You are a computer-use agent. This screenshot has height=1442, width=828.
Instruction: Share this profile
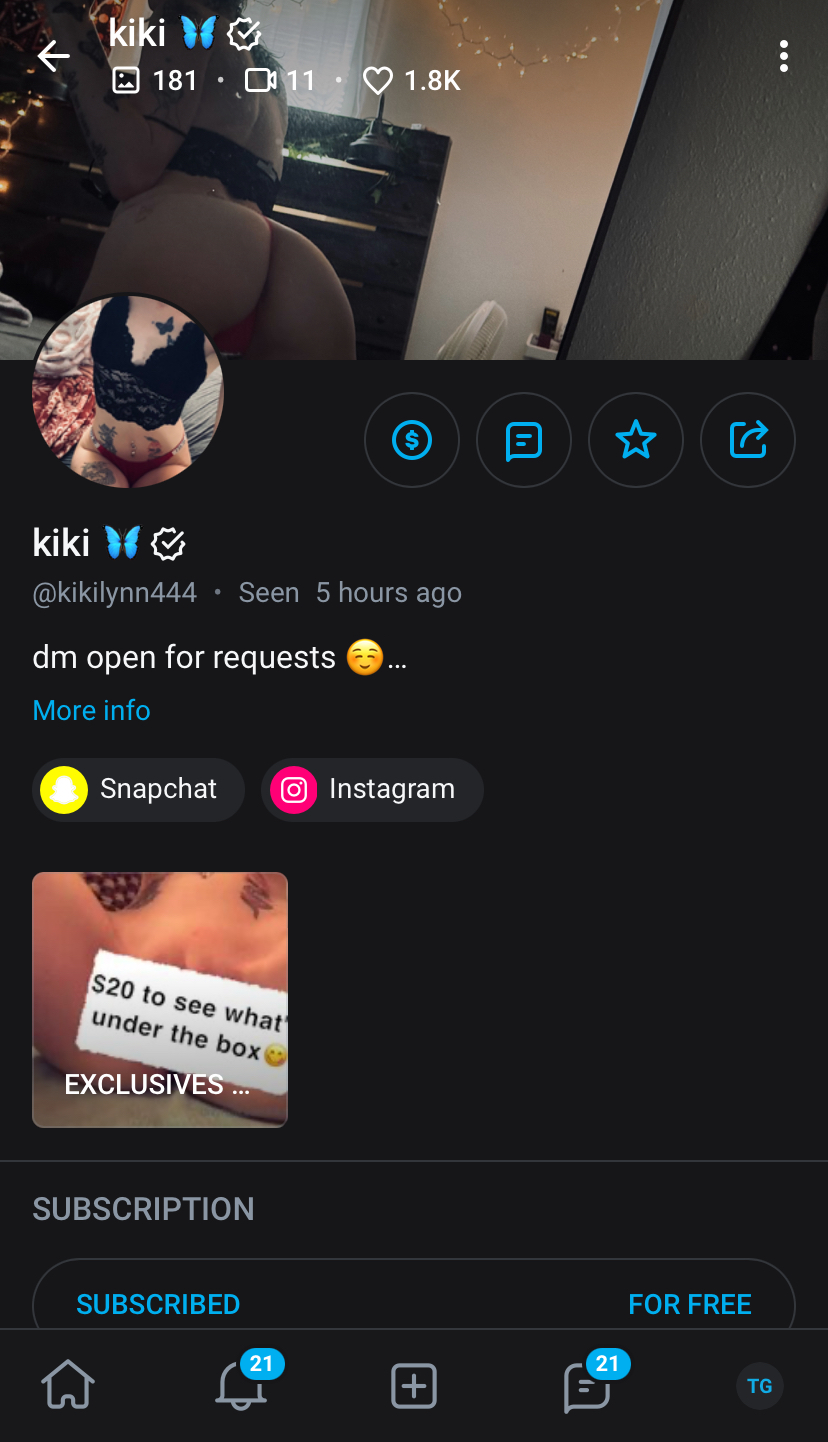pyautogui.click(x=748, y=440)
